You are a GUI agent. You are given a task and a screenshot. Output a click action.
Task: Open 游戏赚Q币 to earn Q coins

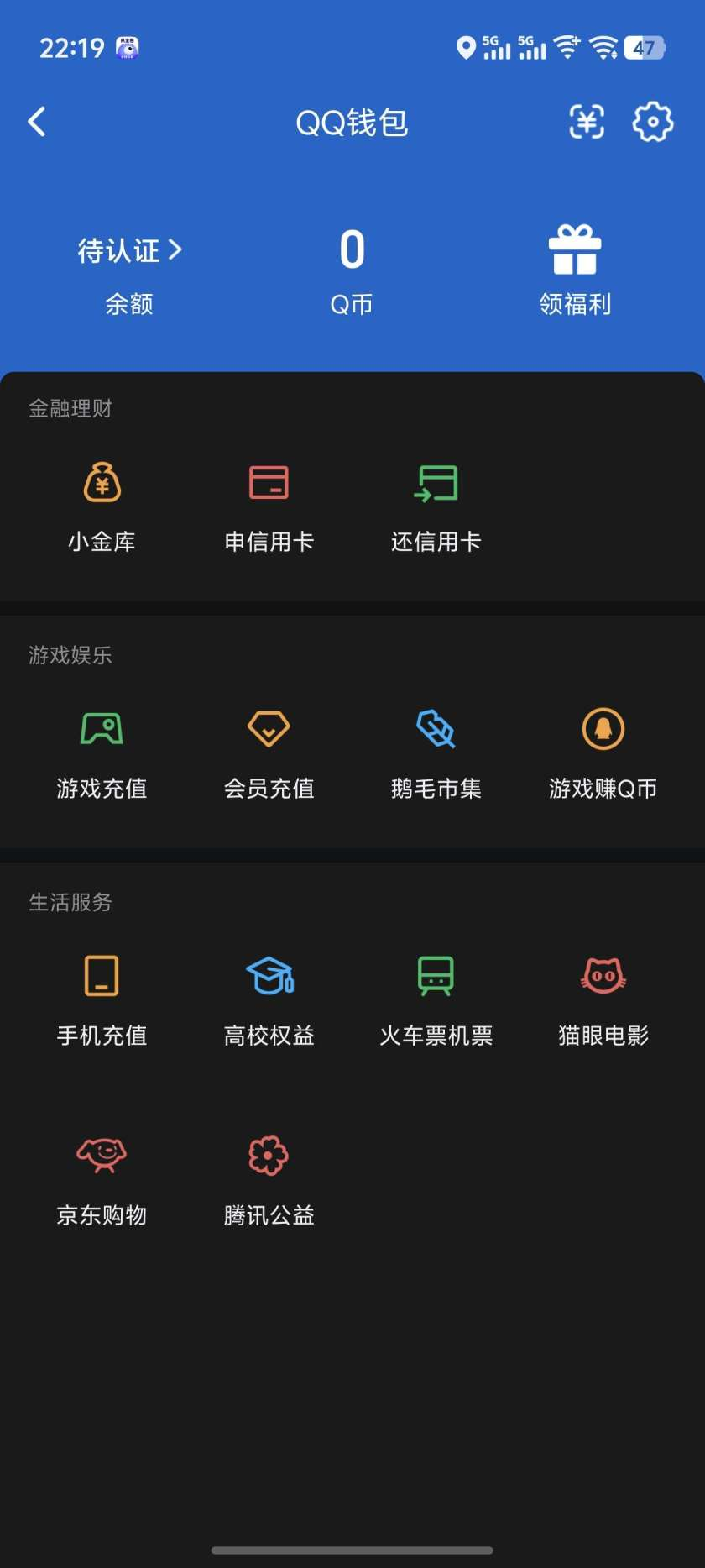coord(603,750)
